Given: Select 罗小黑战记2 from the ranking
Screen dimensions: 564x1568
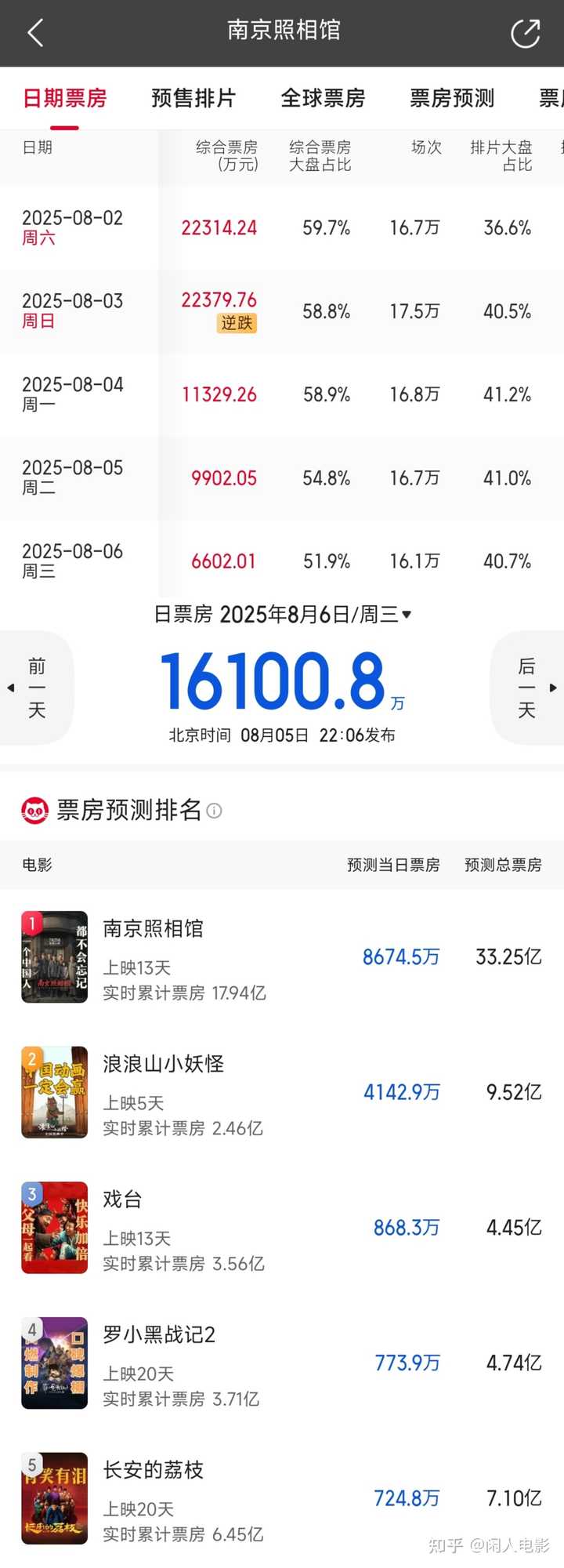Looking at the screenshot, I should 159,1334.
